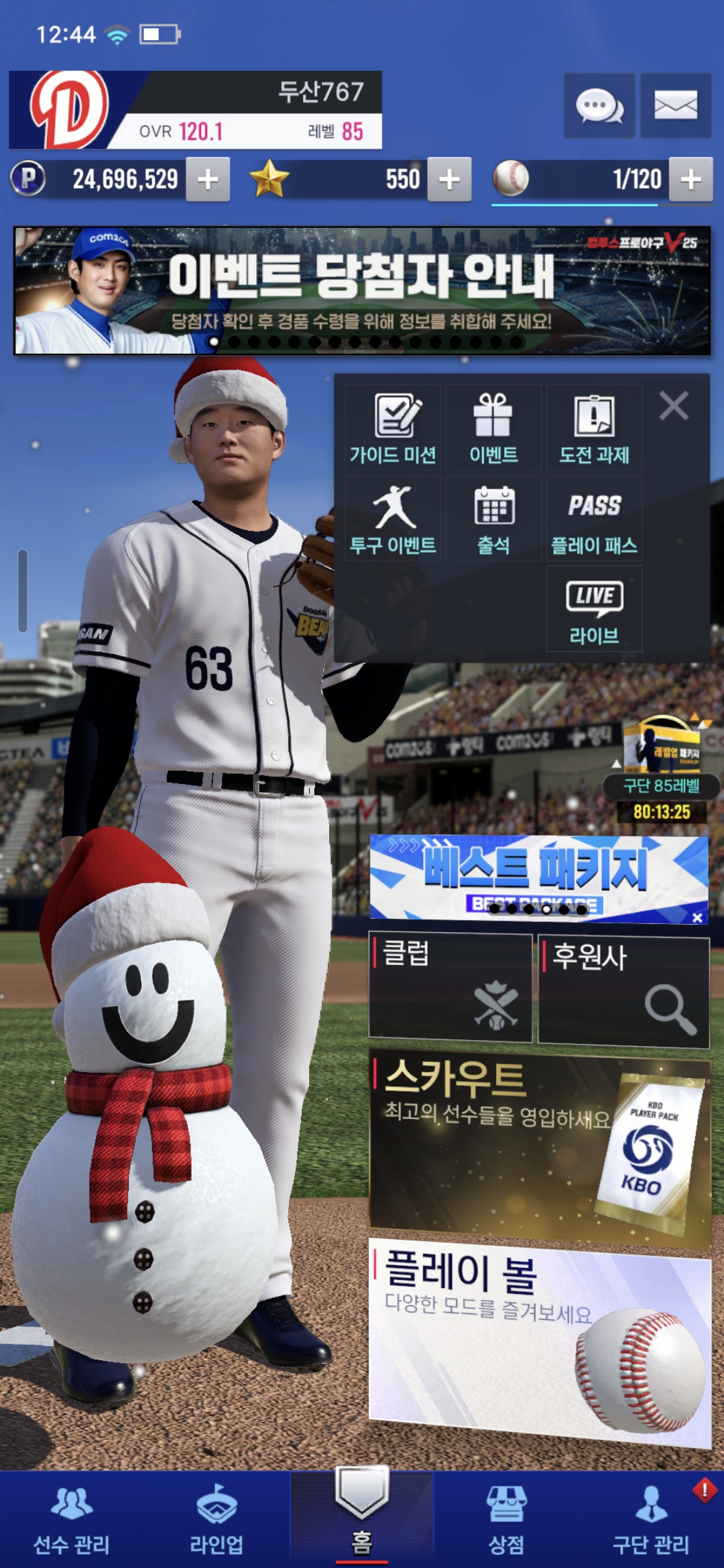The width and height of the screenshot is (724, 1568).
Task: Add more stars with the plus button
Action: tap(449, 180)
